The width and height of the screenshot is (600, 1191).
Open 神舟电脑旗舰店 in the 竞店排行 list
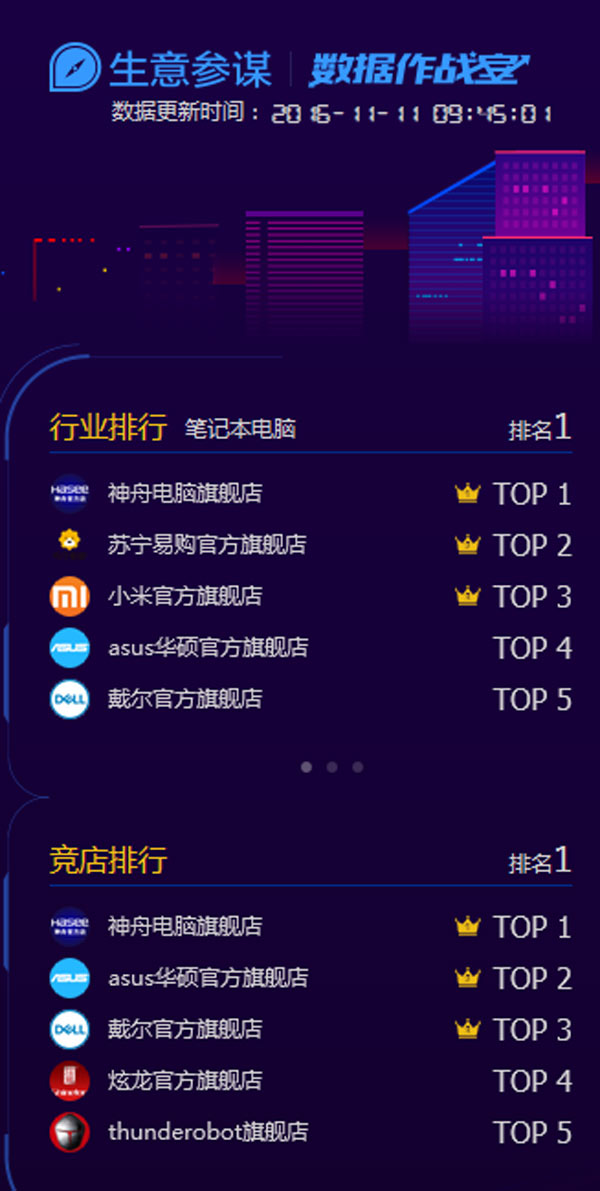point(185,926)
